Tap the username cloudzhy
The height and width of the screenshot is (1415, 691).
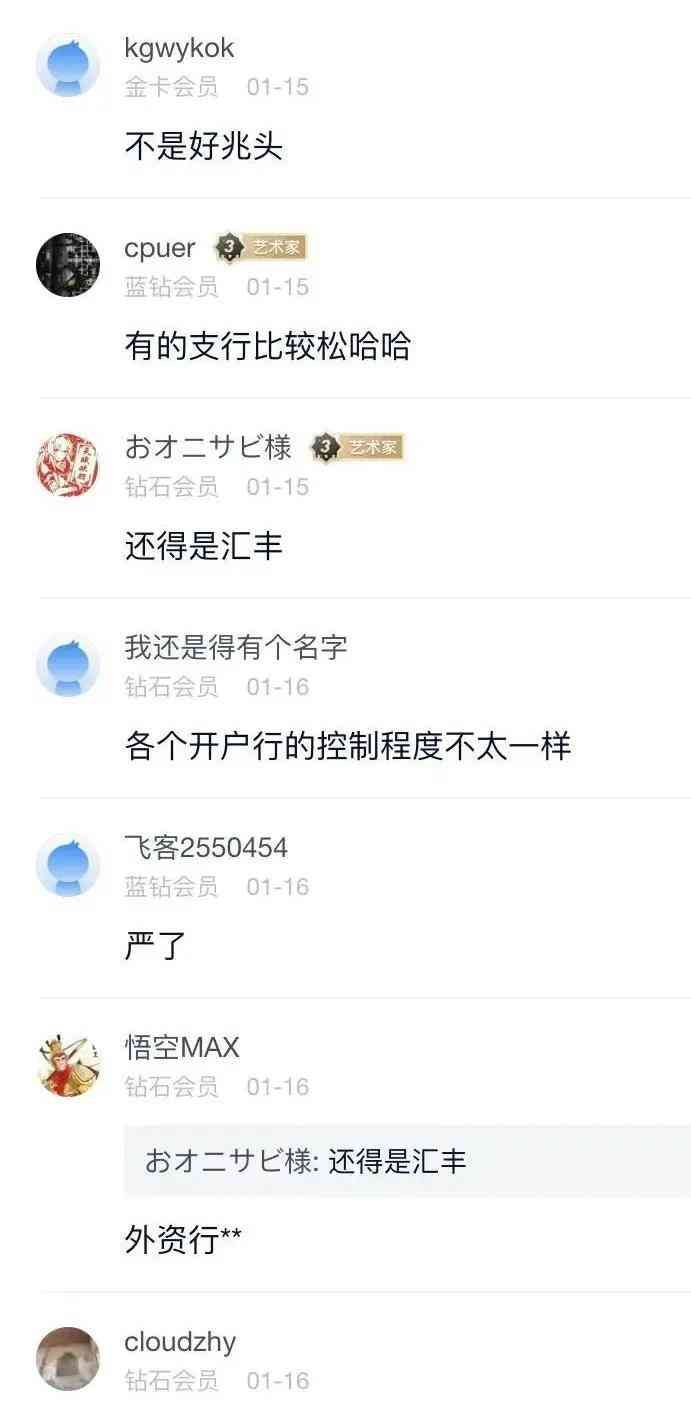tap(180, 1342)
